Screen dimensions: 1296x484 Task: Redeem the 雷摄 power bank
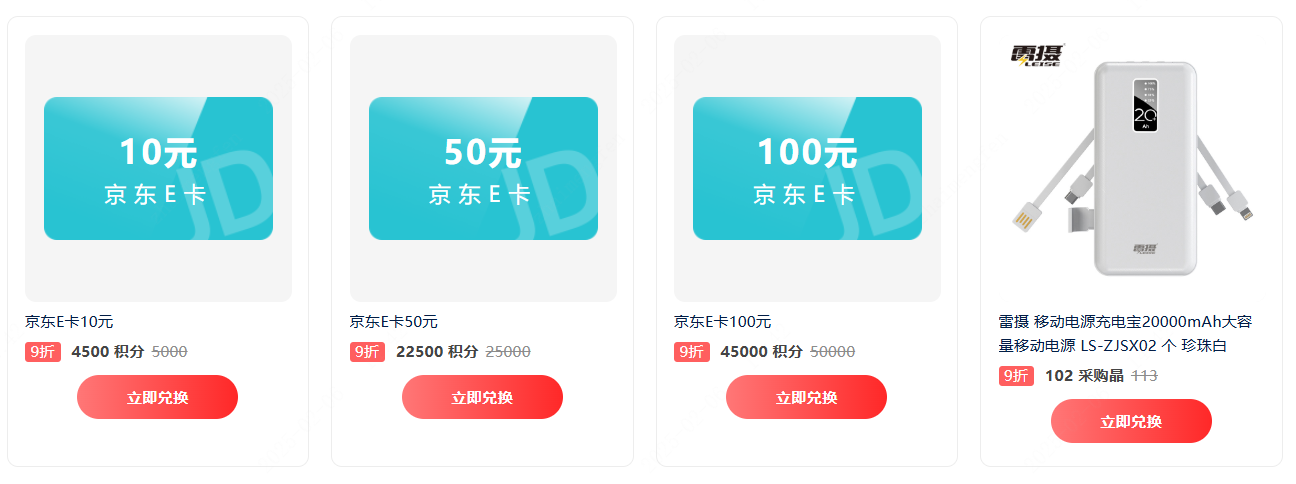[x=1130, y=421]
